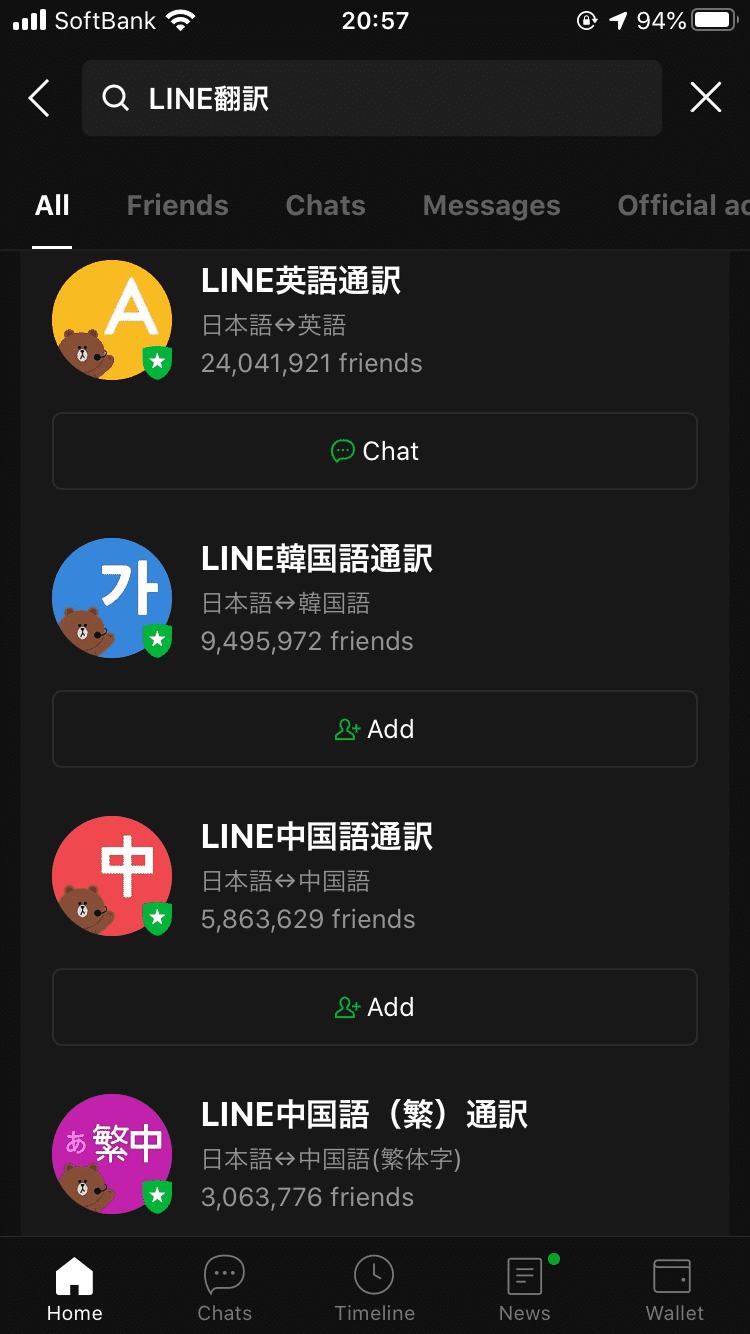Open Chats in bottom navigation

click(225, 1288)
